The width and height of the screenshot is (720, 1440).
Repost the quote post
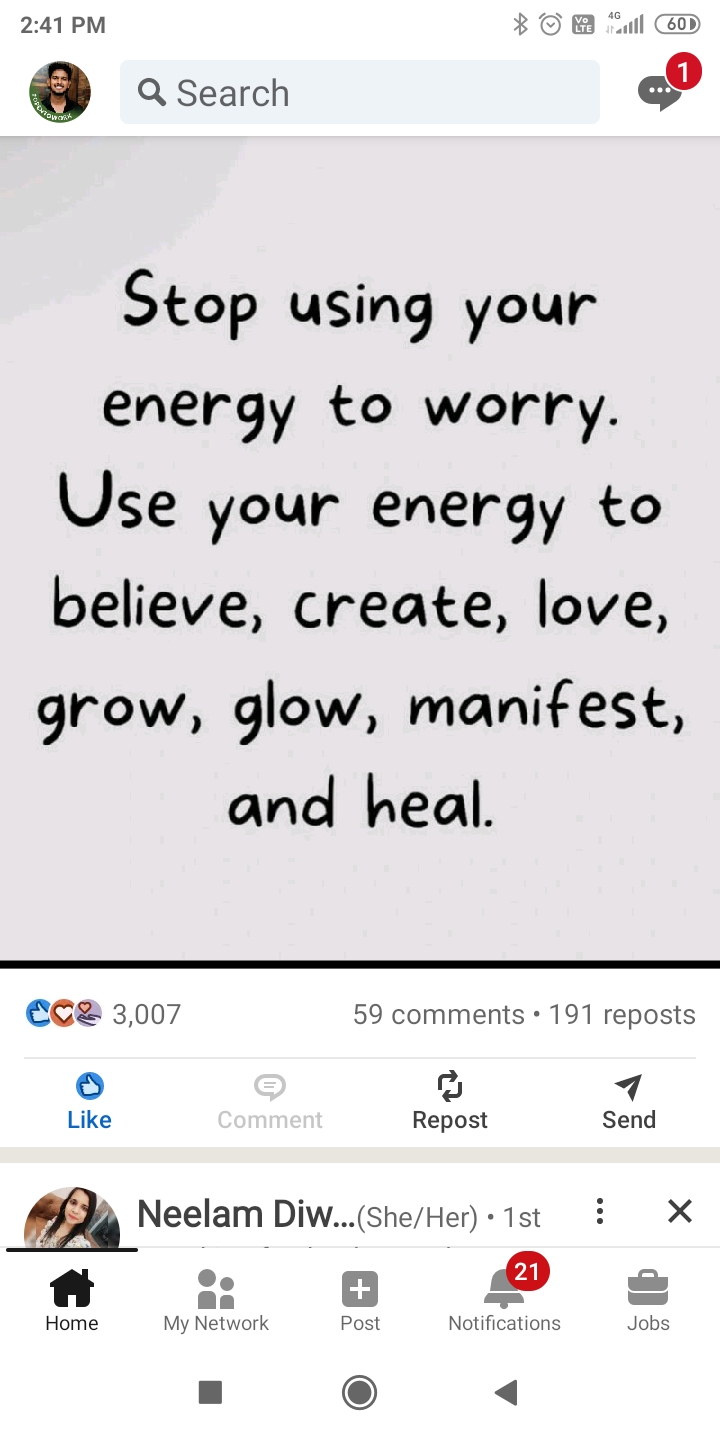450,1102
